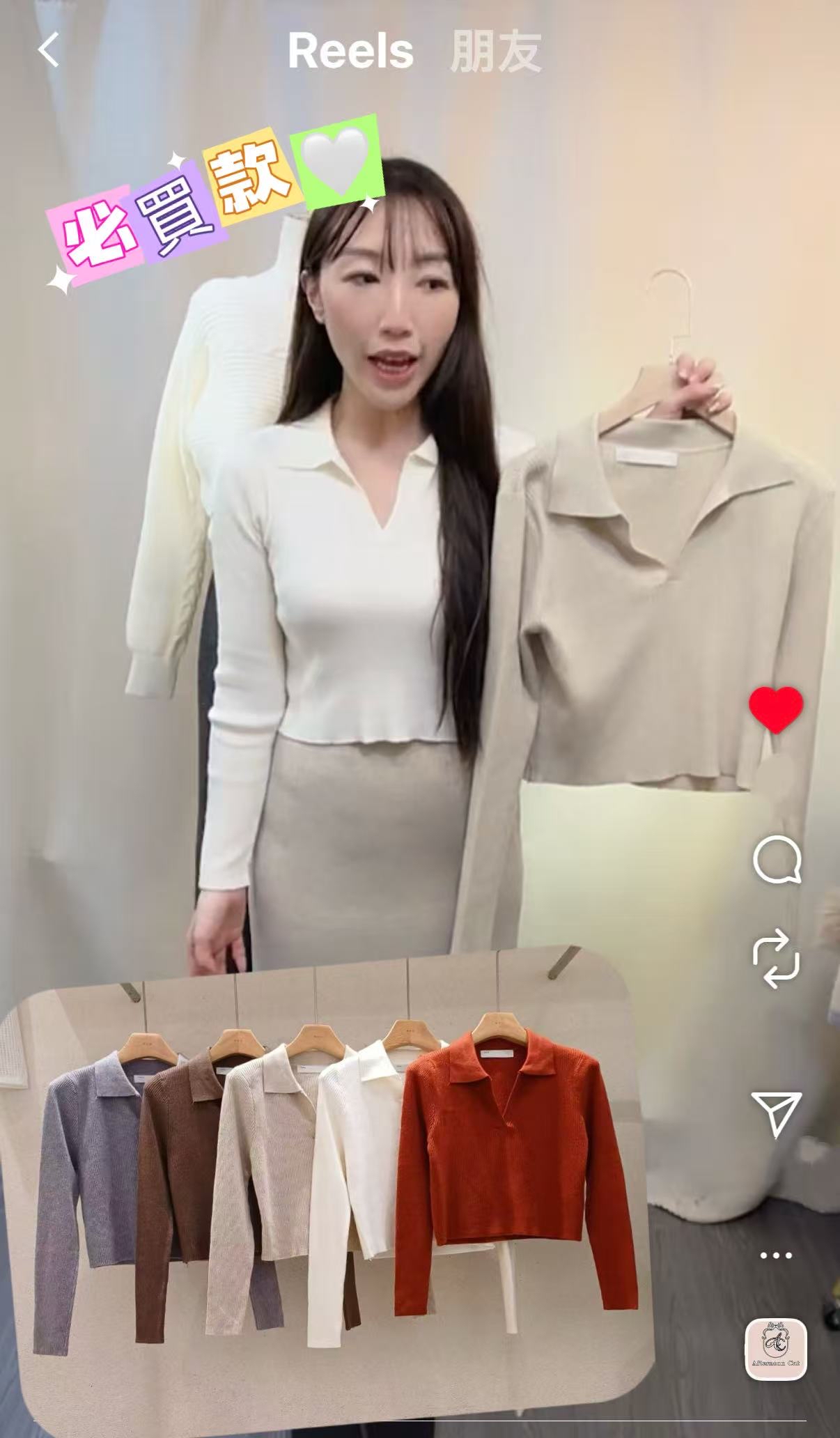The width and height of the screenshot is (840, 1438).
Task: Share the reel via paper plane icon
Action: tap(776, 1113)
